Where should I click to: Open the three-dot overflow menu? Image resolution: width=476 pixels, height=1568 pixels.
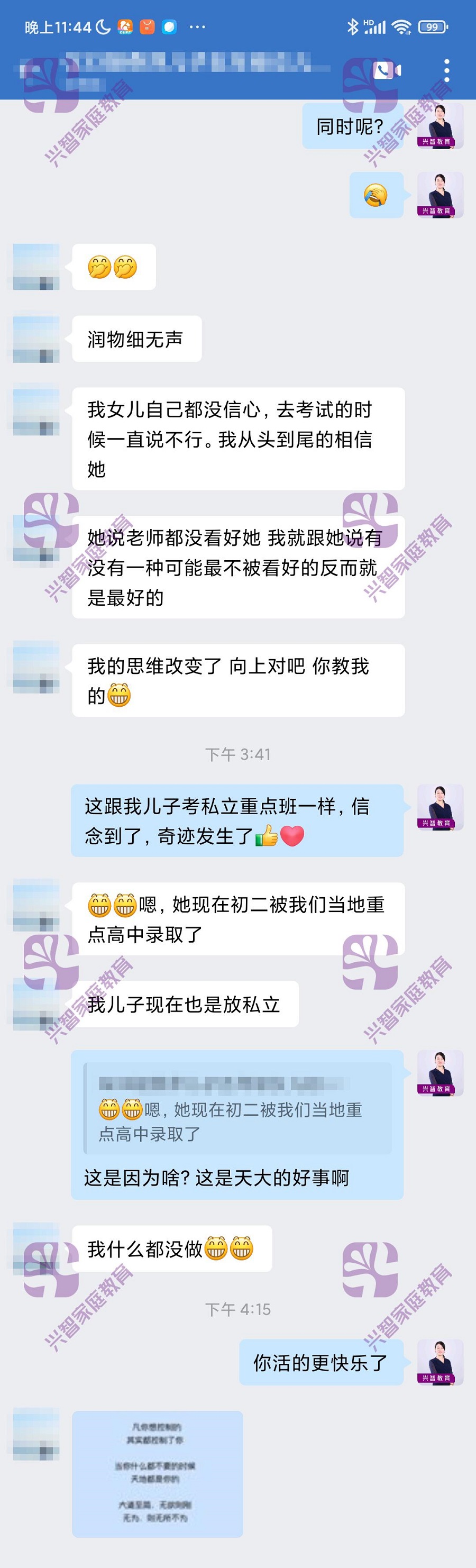pos(447,70)
